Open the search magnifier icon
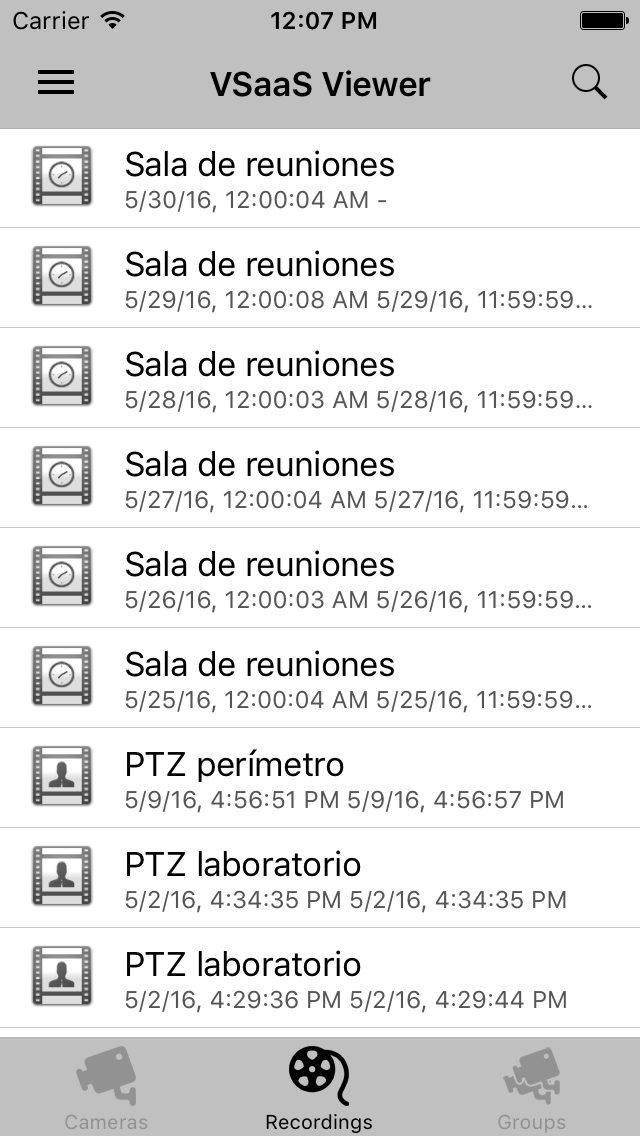 click(589, 82)
